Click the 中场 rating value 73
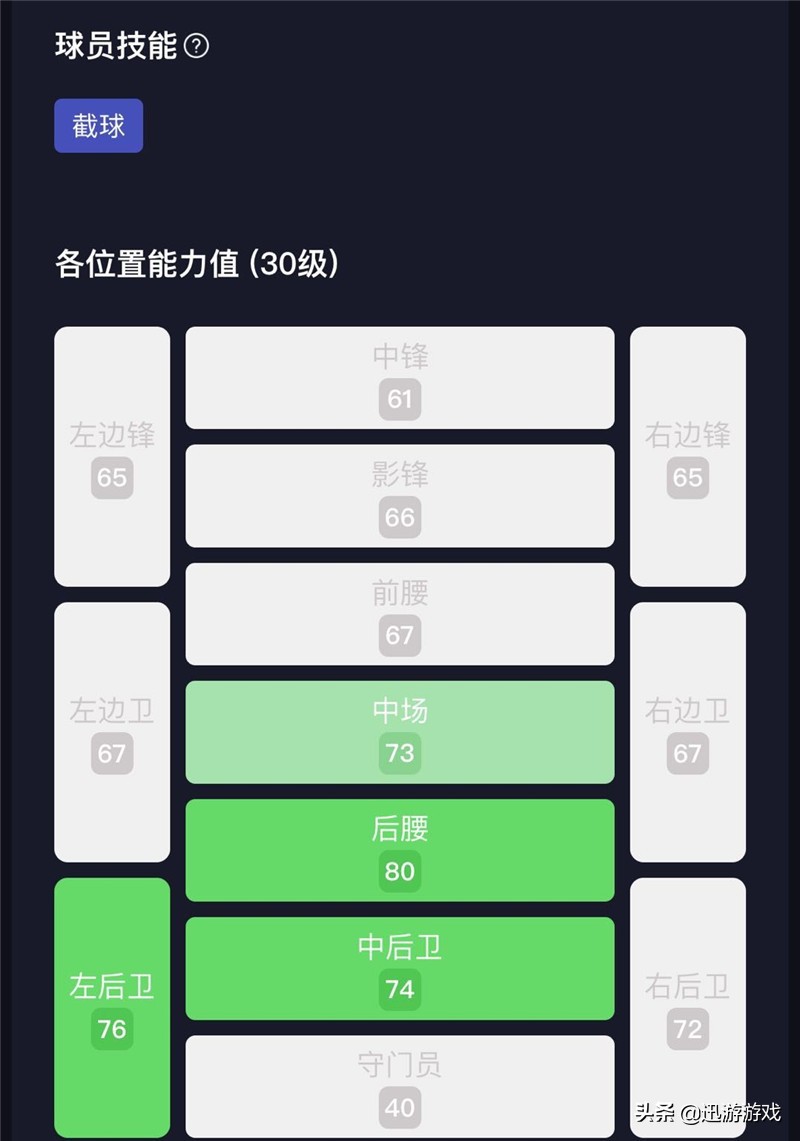 pos(400,753)
